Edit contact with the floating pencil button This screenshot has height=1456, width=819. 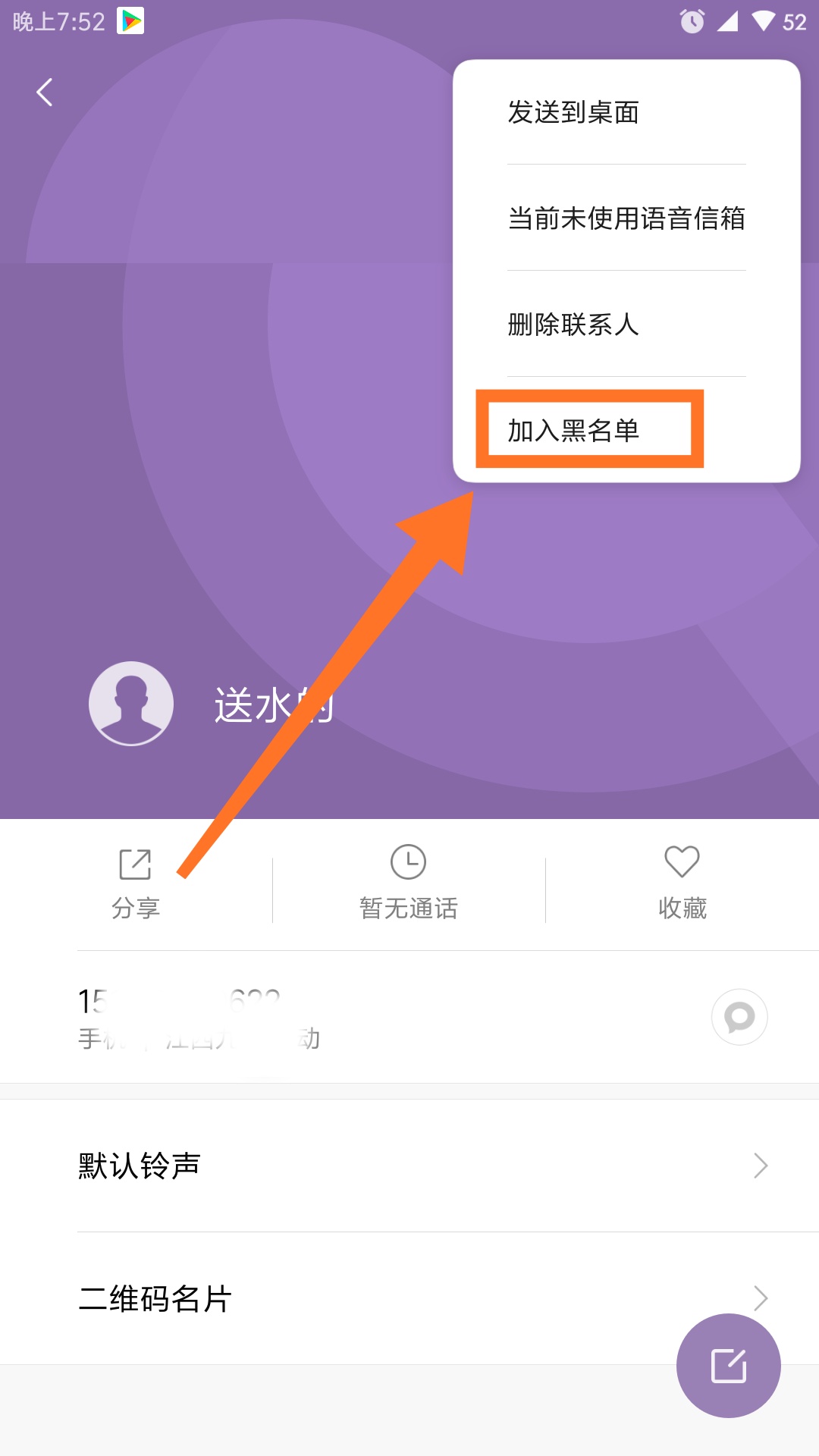pyautogui.click(x=728, y=1366)
